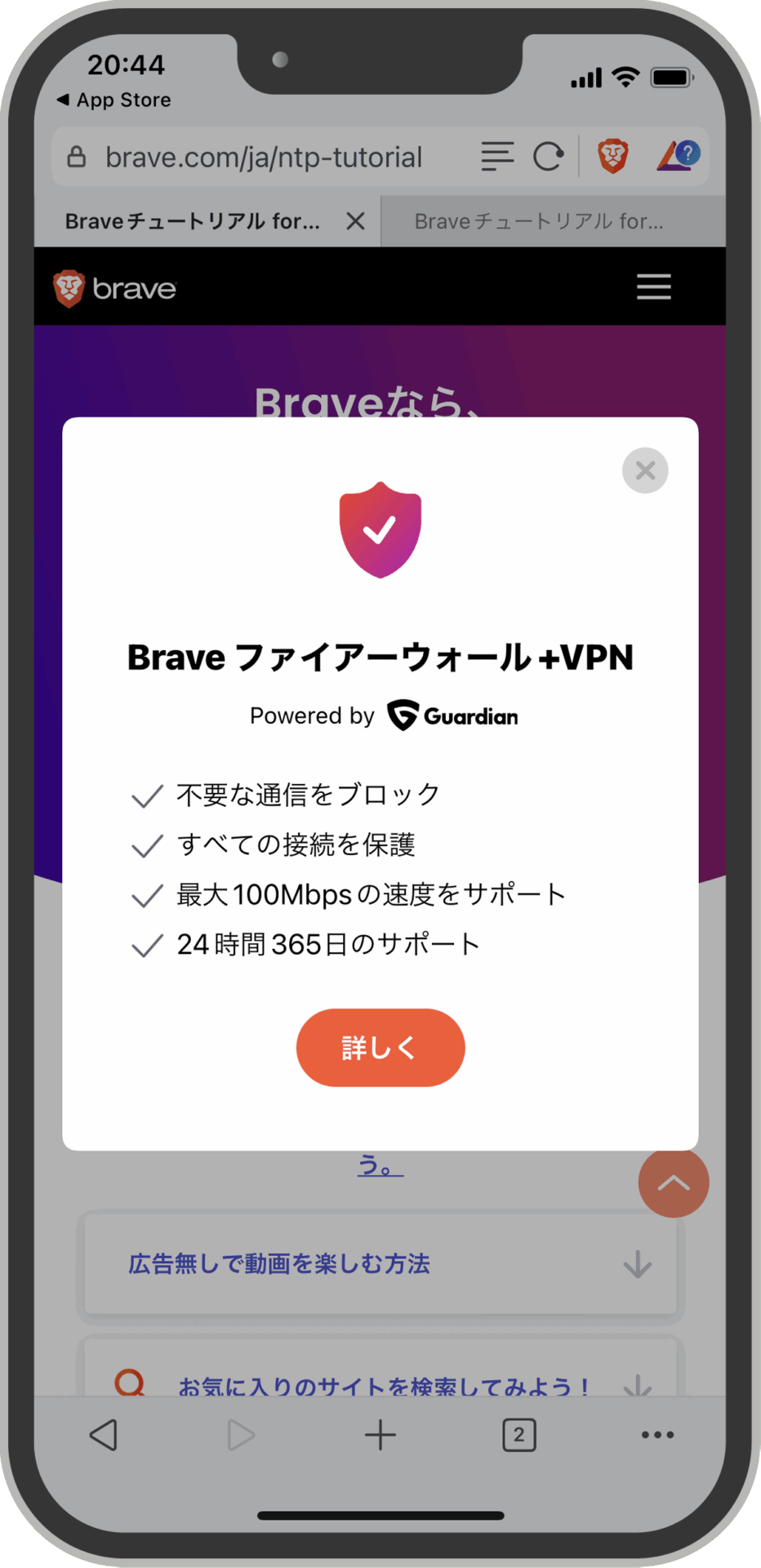Open the brave.com address bar

tap(263, 157)
